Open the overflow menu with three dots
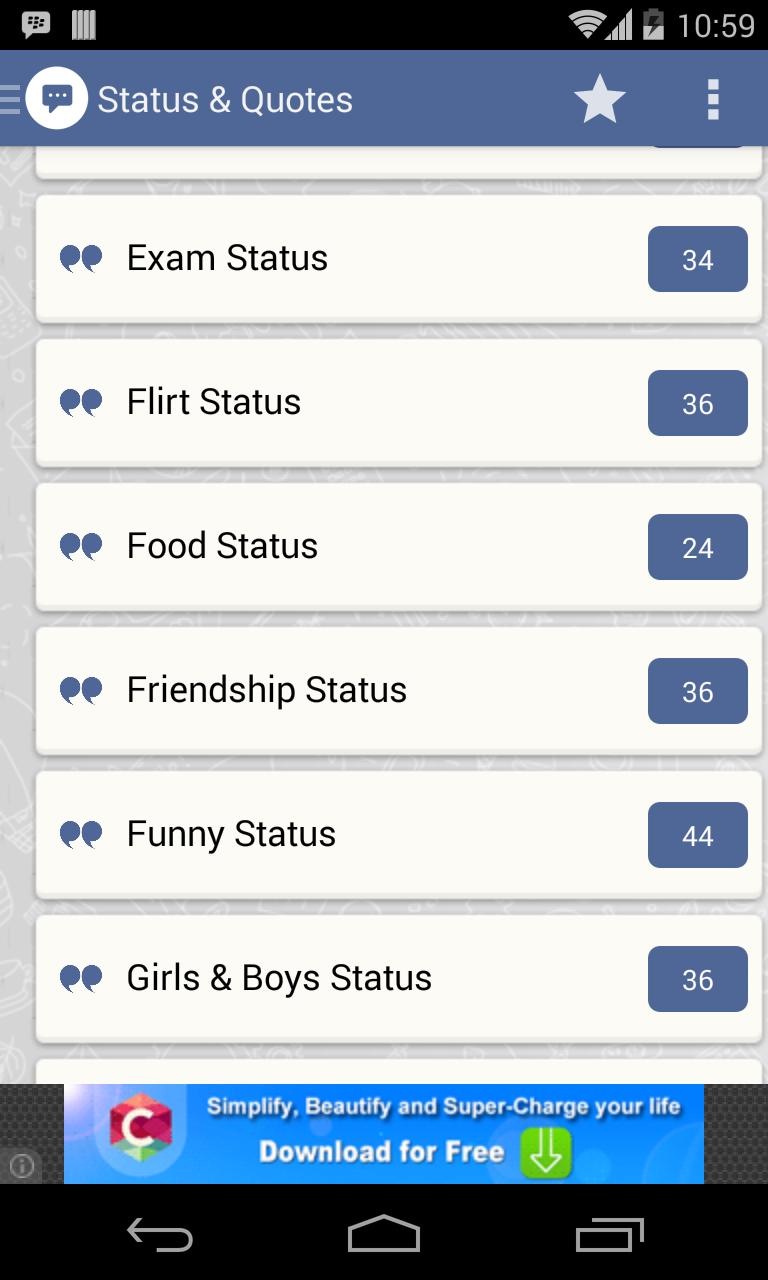The height and width of the screenshot is (1280, 768). coord(712,97)
